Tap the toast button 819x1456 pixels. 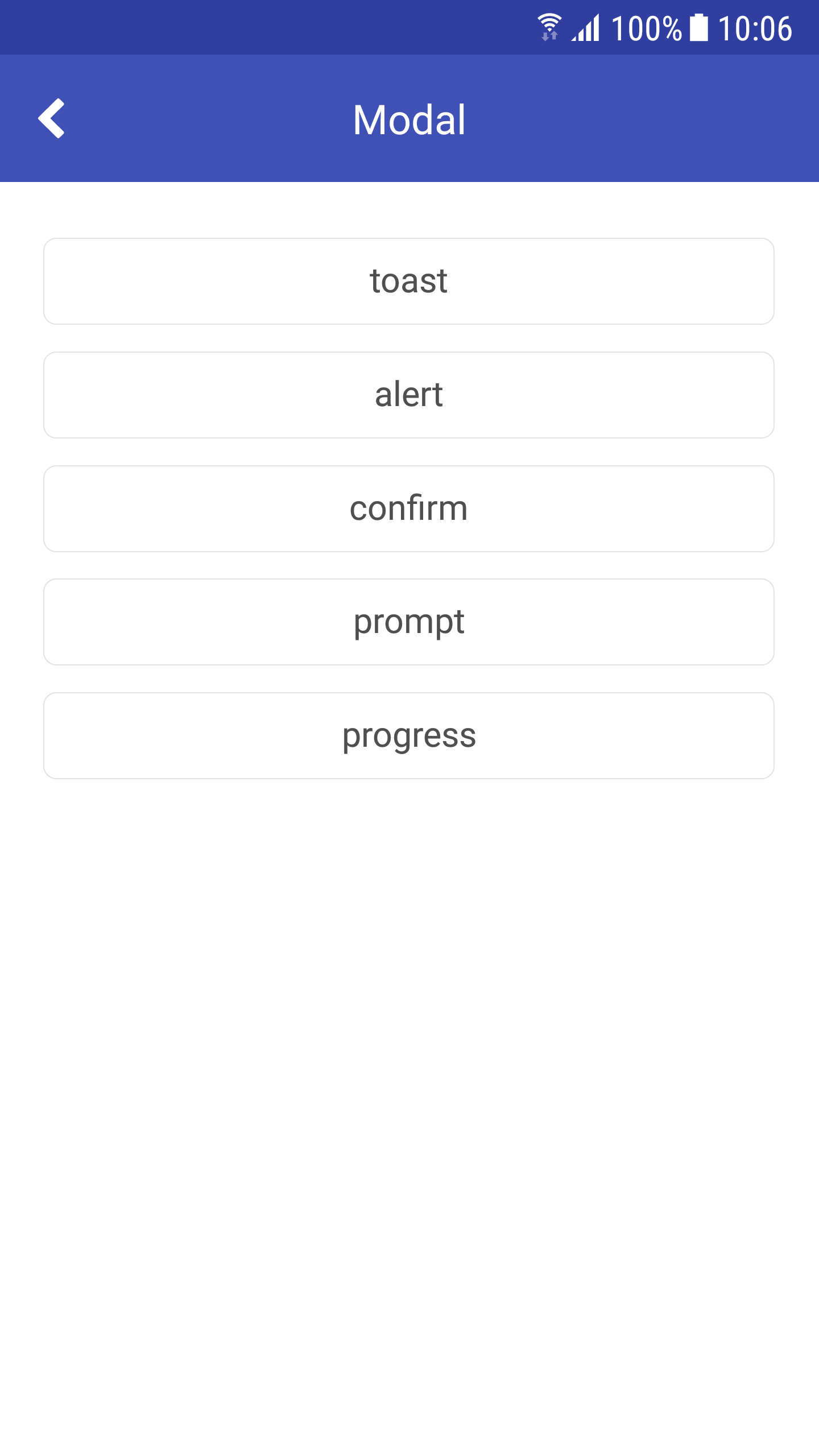pos(409,281)
